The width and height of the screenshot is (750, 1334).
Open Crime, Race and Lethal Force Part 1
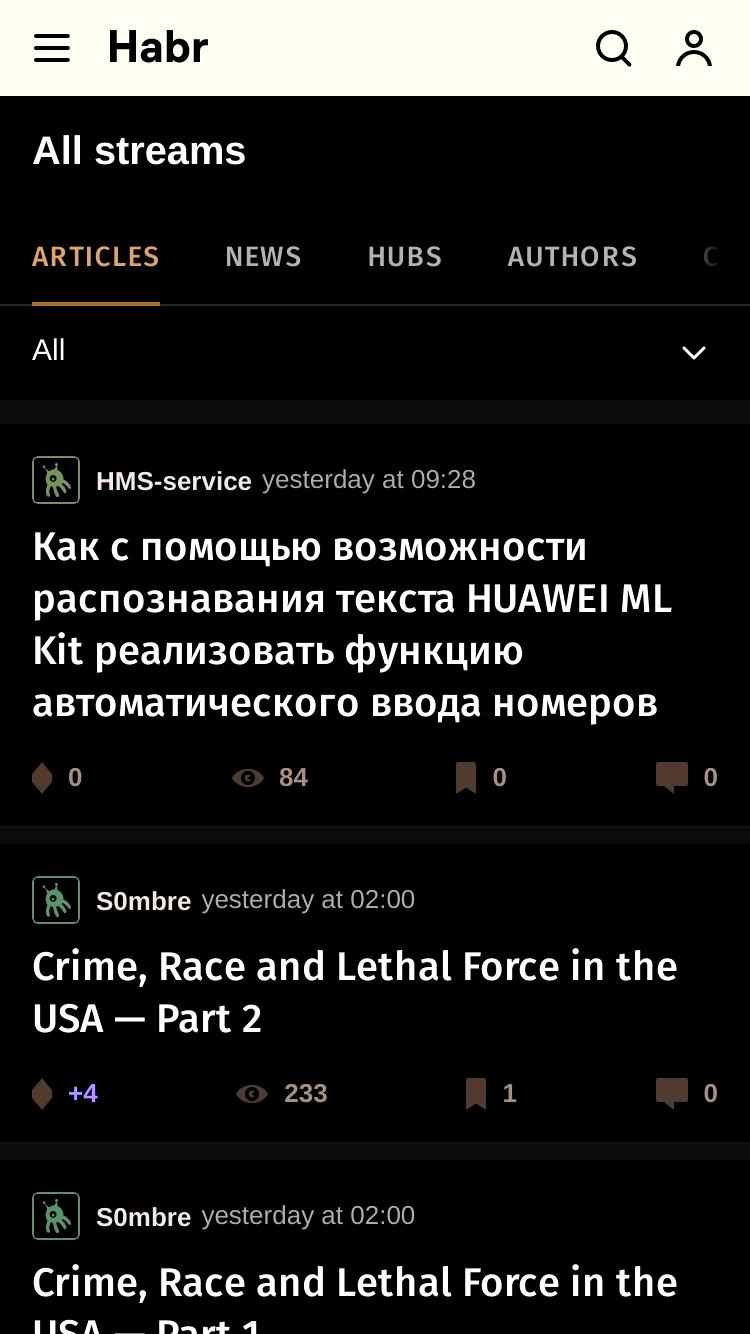point(355,1296)
